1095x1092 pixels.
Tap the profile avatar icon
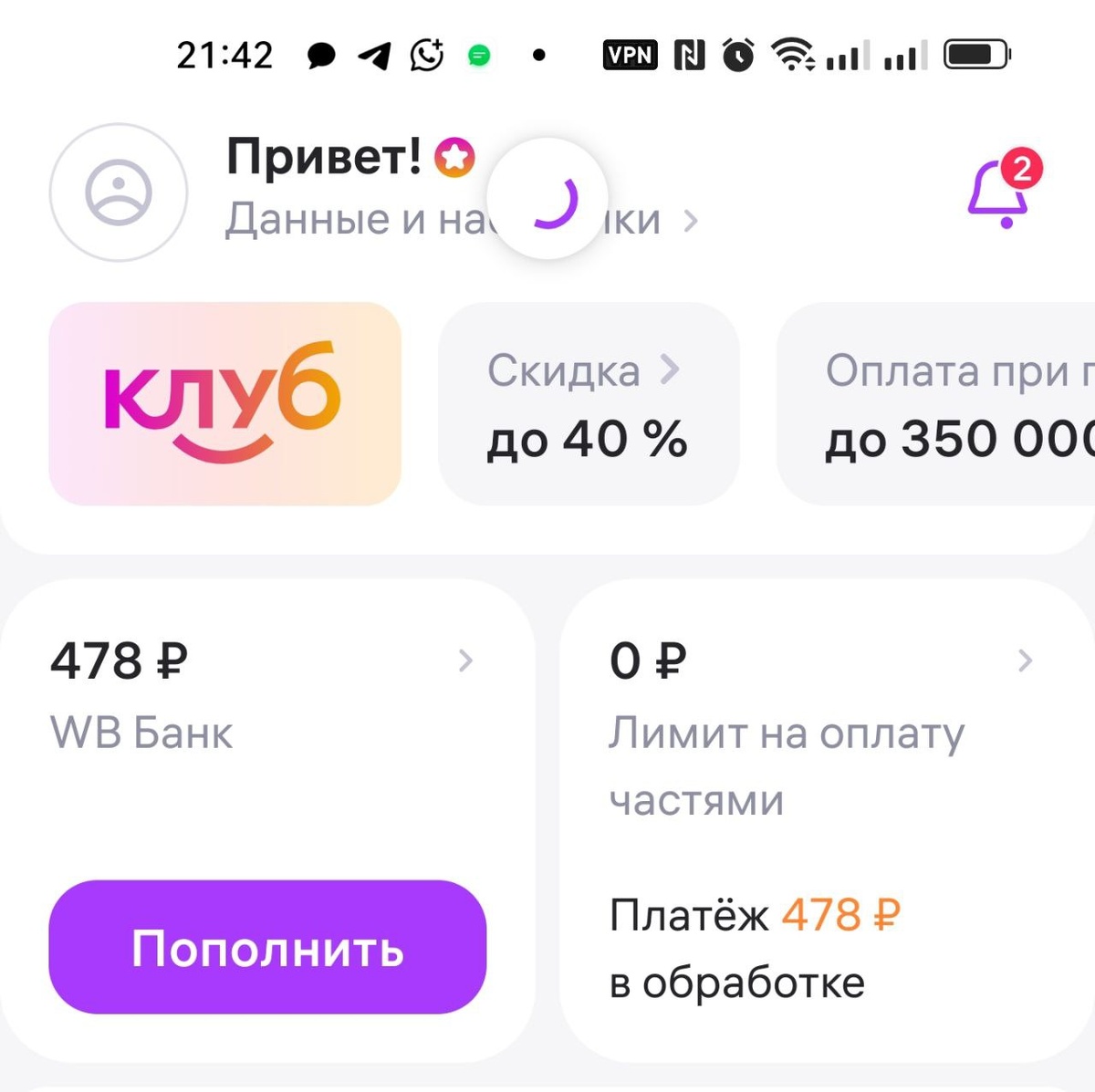[119, 193]
